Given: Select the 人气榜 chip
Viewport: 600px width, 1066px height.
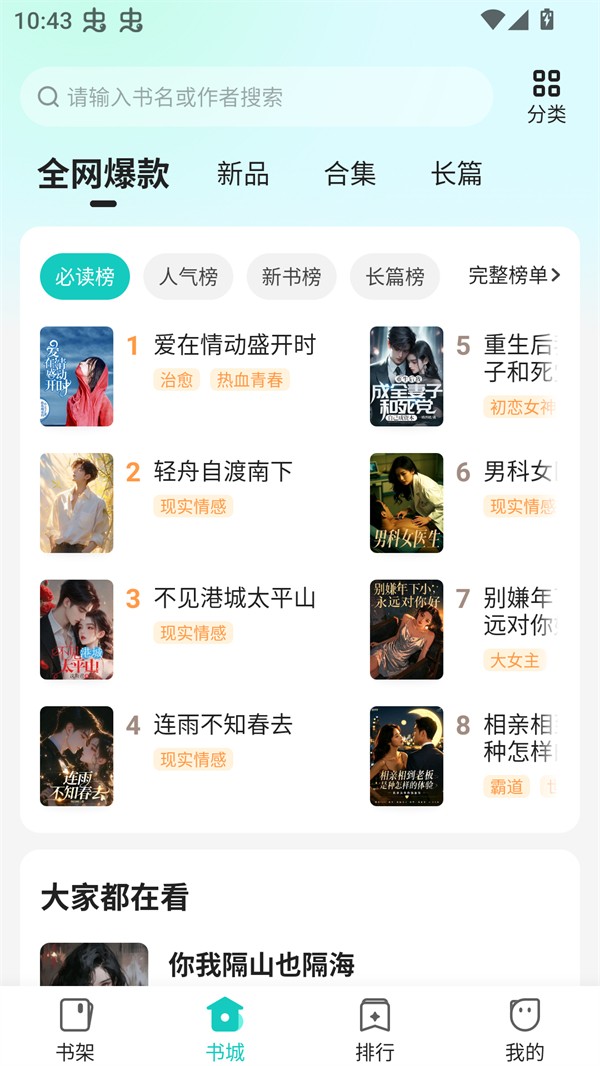Looking at the screenshot, I should pyautogui.click(x=188, y=277).
